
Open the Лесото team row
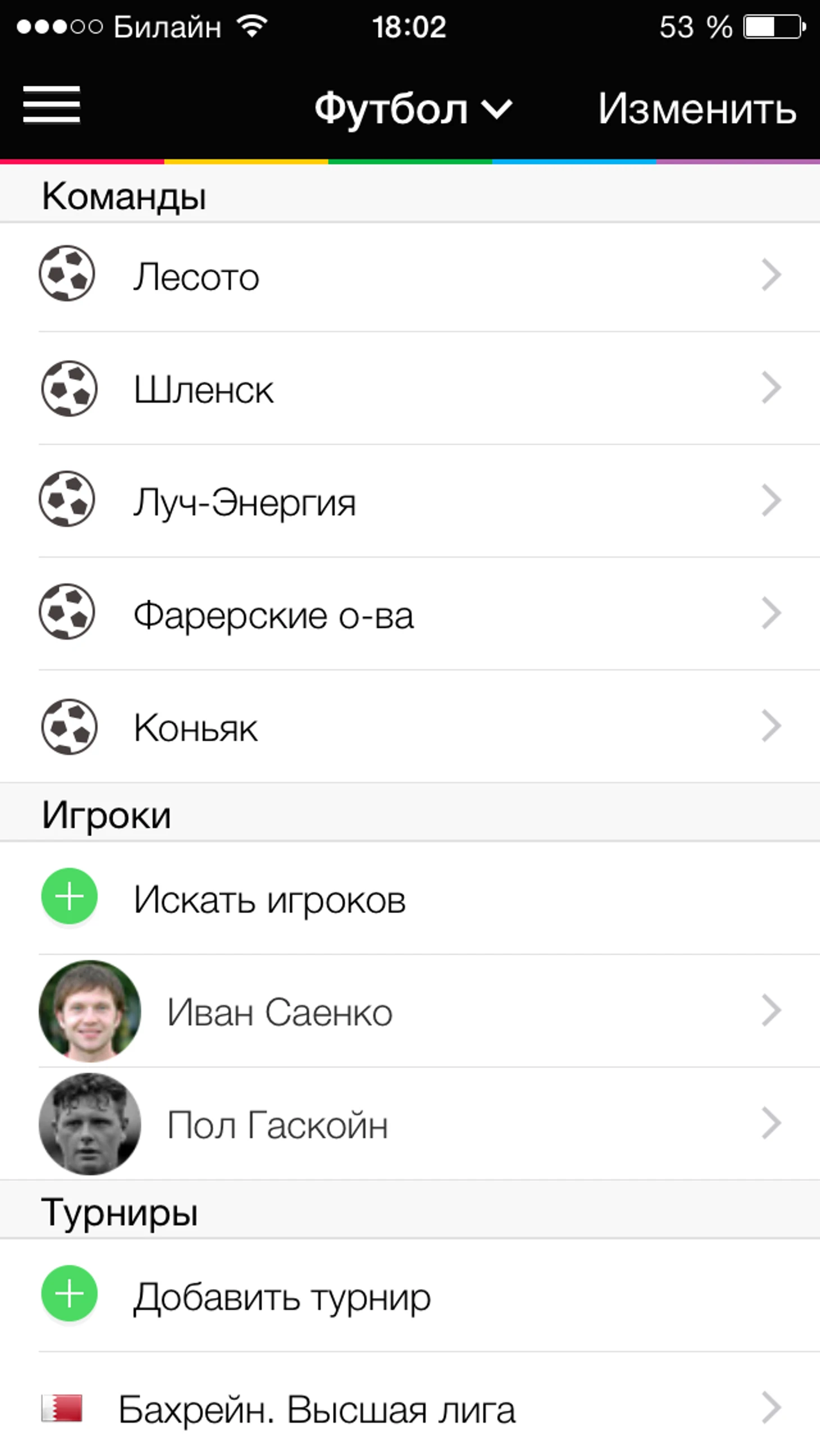(x=409, y=276)
